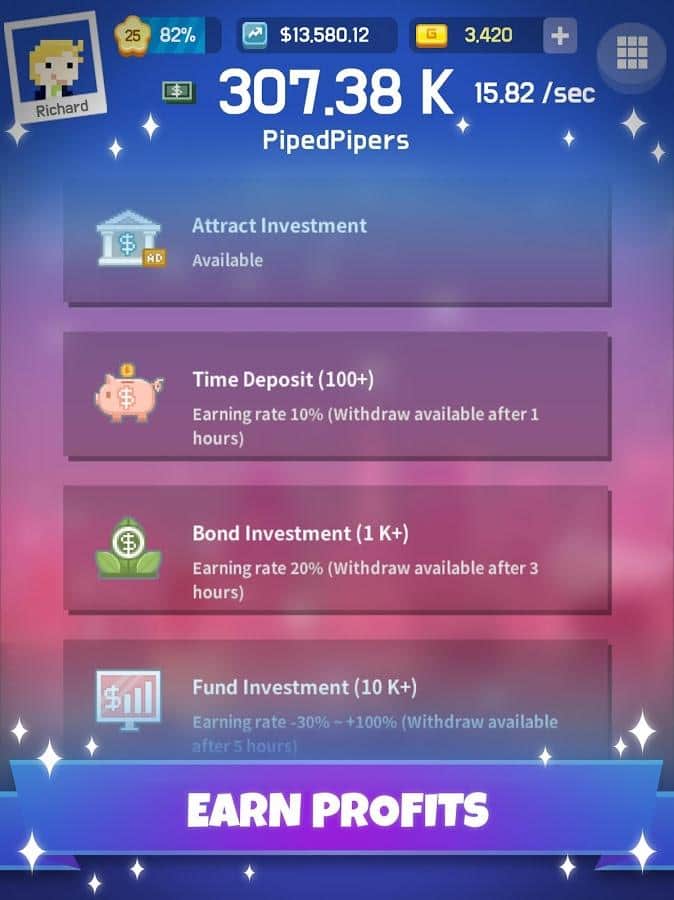The image size is (674, 900).
Task: Choose Bond Investment (1 K+)
Action: point(336,550)
